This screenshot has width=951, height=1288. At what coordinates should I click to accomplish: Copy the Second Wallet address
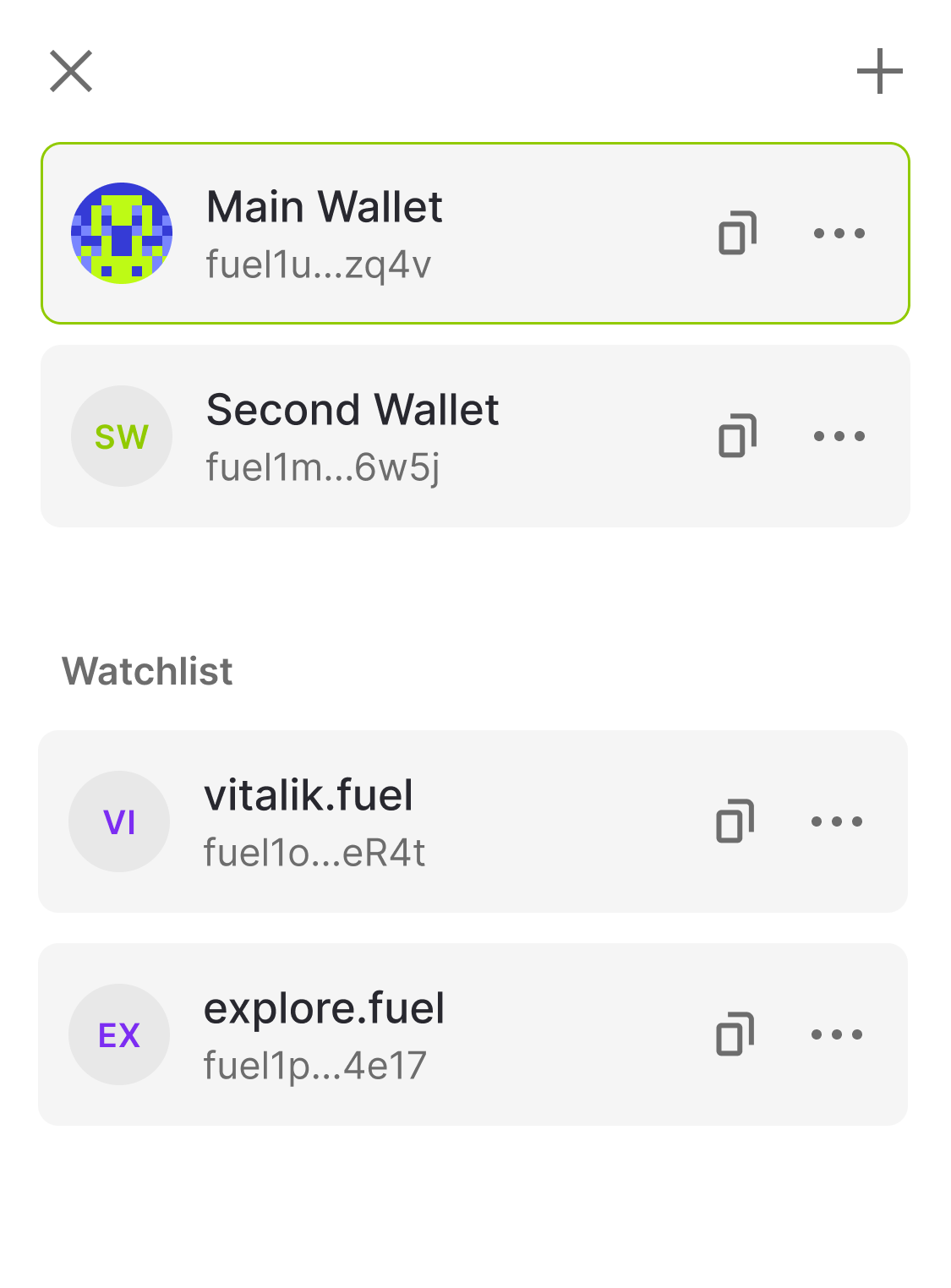tap(737, 436)
